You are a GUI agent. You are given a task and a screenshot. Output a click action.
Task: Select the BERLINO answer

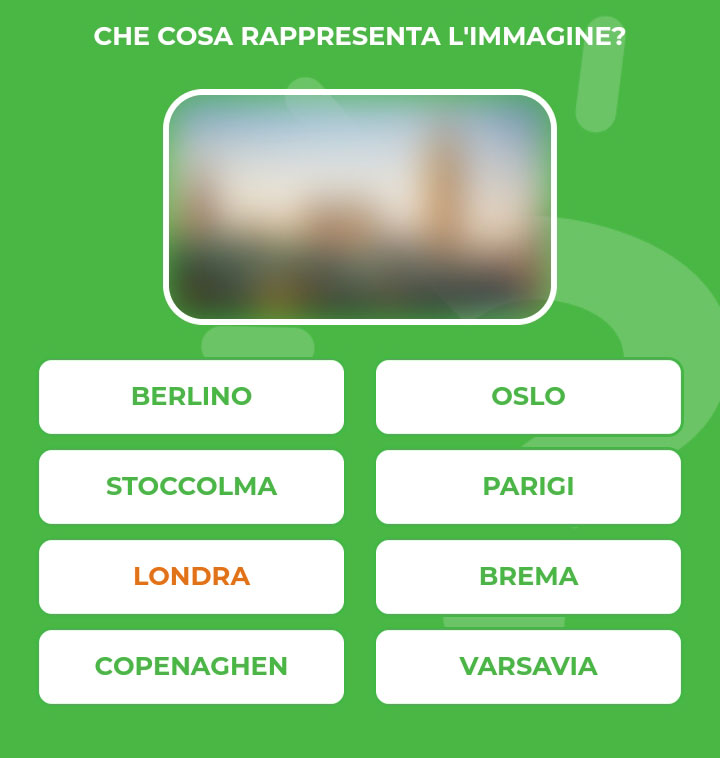191,397
